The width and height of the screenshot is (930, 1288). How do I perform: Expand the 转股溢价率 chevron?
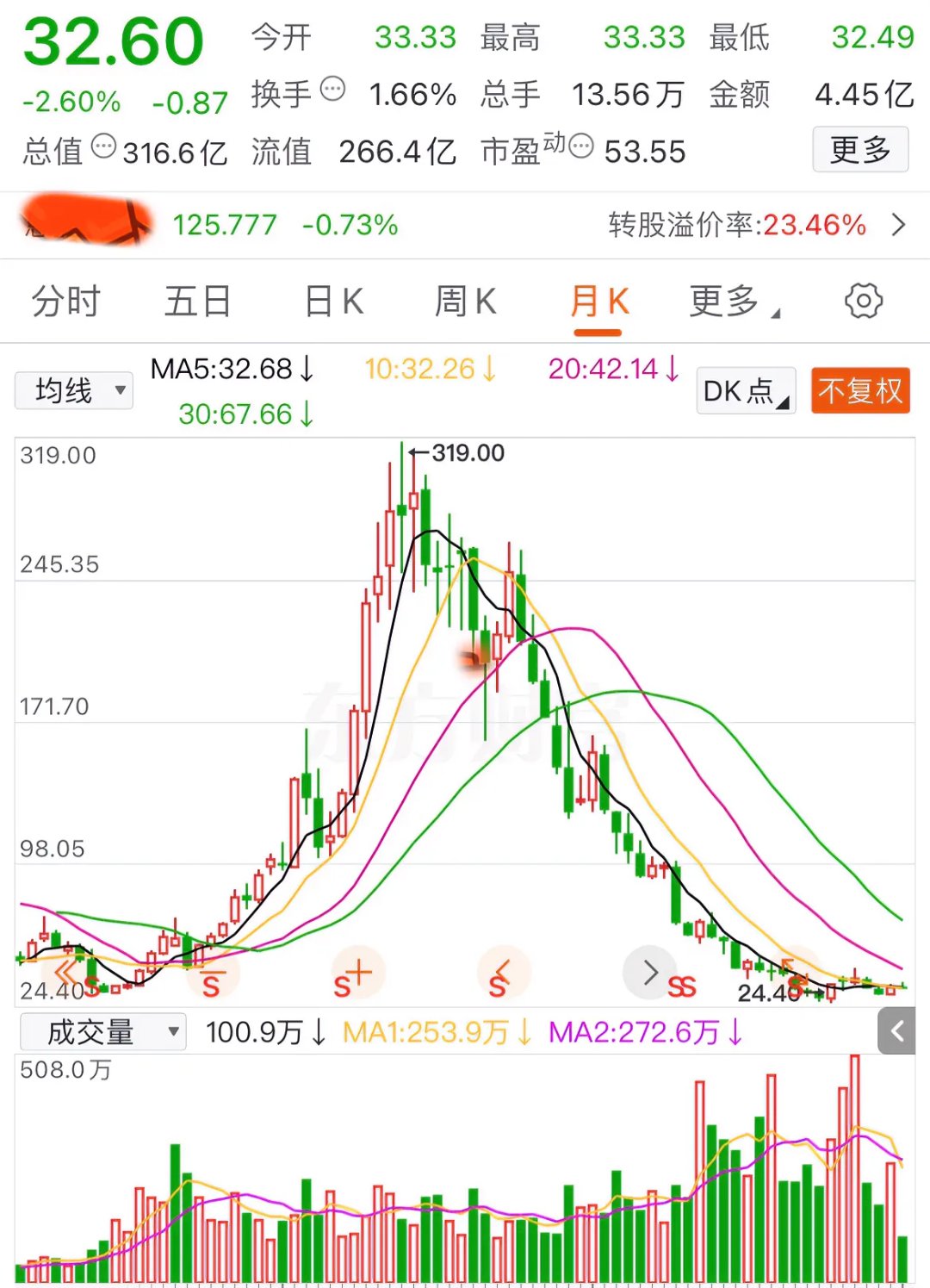click(899, 226)
